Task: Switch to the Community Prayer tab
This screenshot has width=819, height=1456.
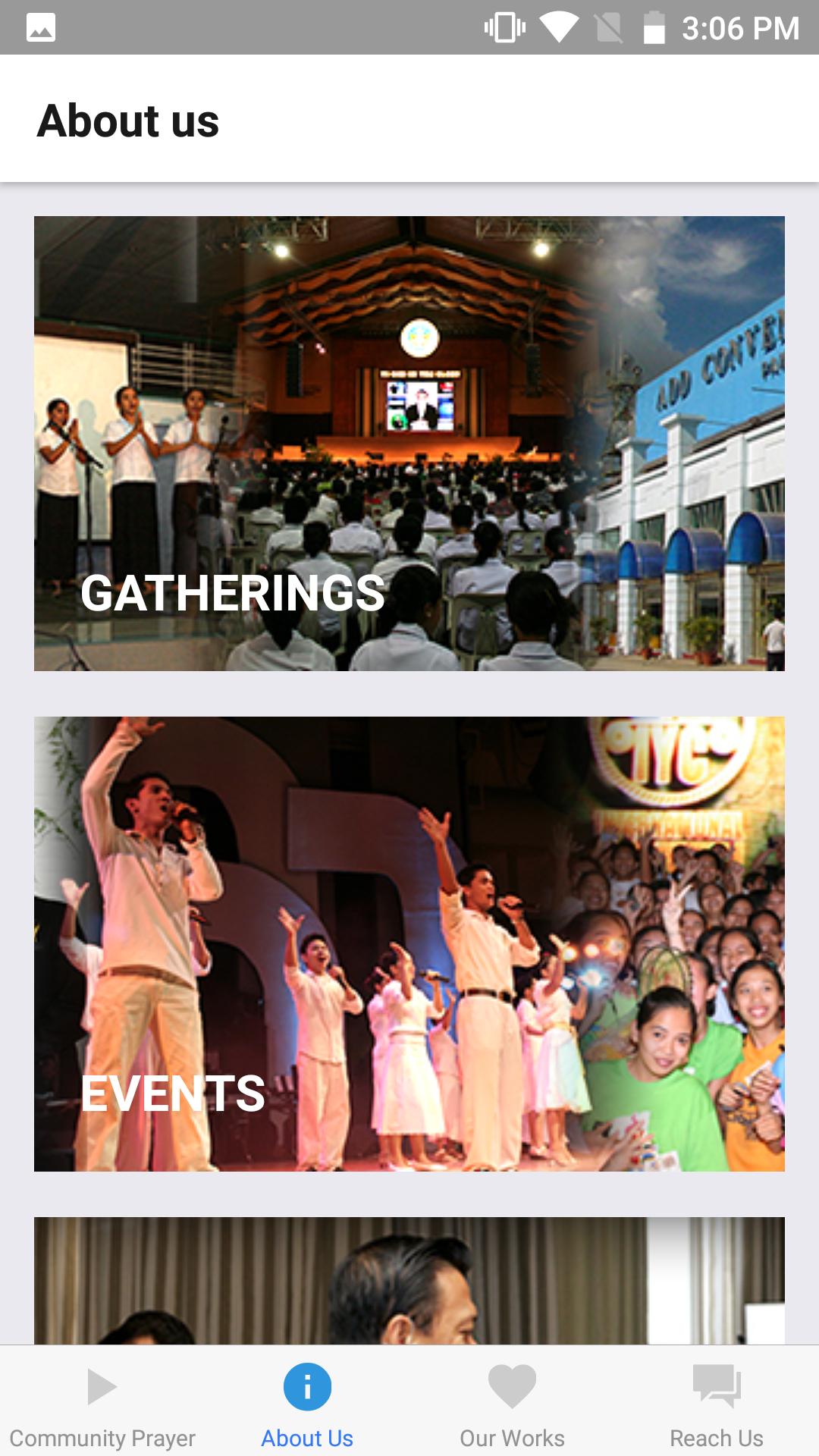Action: pyautogui.click(x=102, y=1405)
